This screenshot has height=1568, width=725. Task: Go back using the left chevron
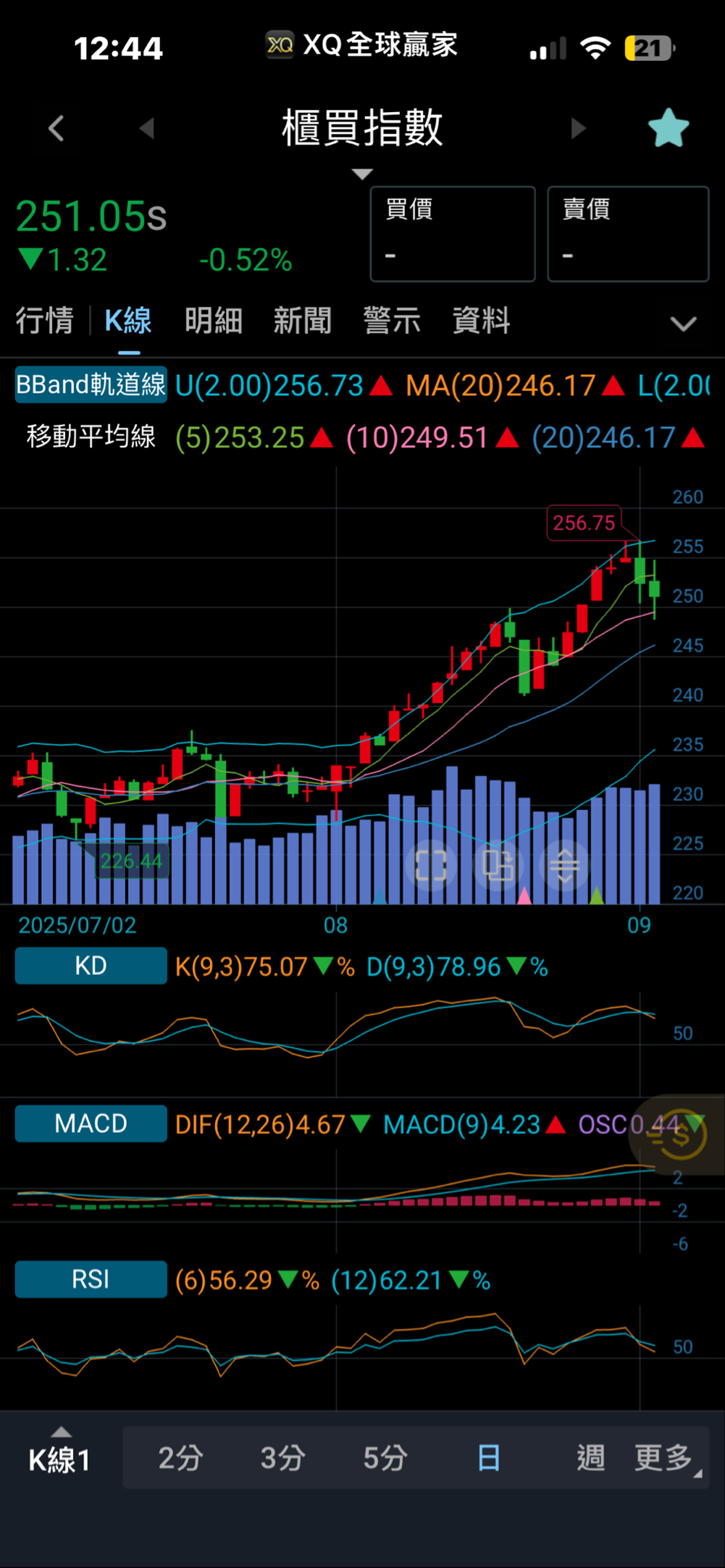[56, 129]
